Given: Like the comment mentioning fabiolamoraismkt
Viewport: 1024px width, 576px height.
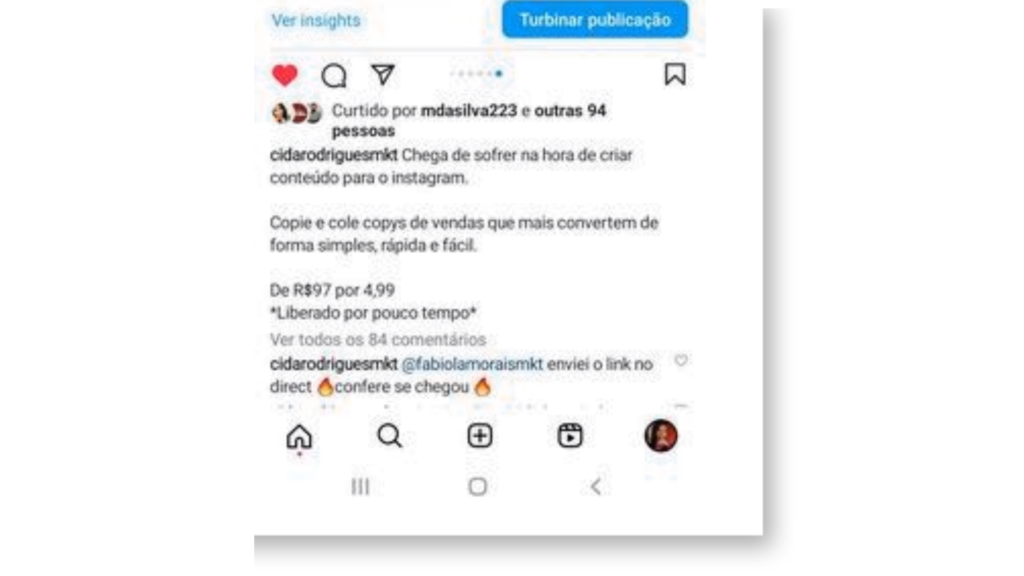Looking at the screenshot, I should (x=681, y=361).
